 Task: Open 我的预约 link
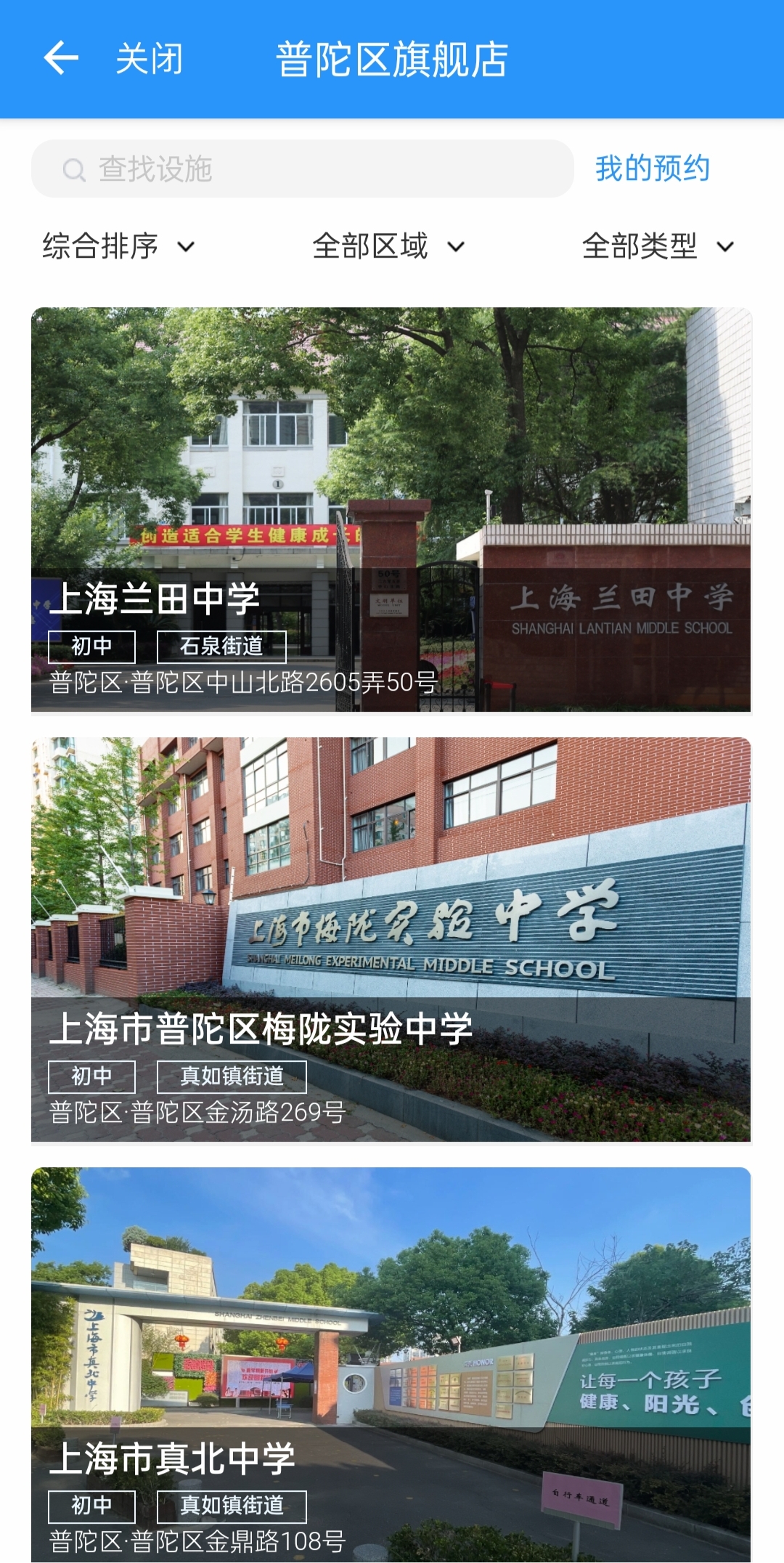pos(652,169)
